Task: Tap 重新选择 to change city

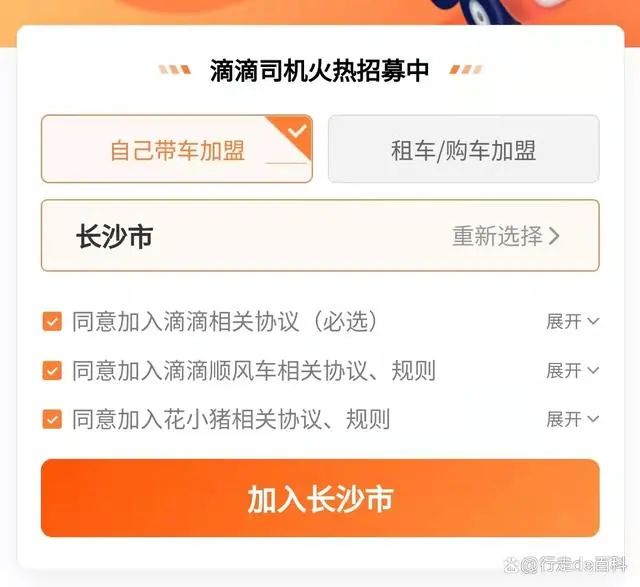Action: 505,236
